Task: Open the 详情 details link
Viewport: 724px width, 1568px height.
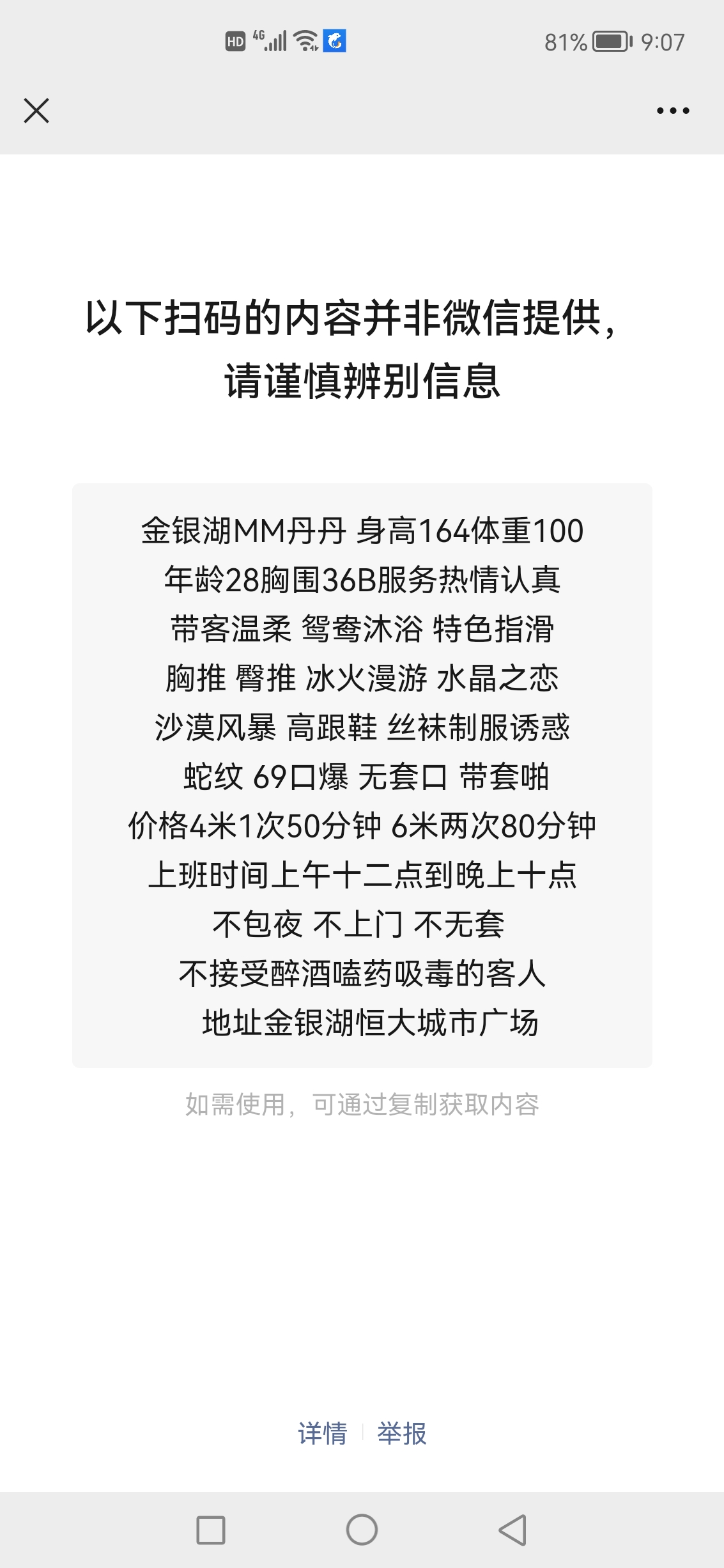Action: pyautogui.click(x=323, y=1432)
